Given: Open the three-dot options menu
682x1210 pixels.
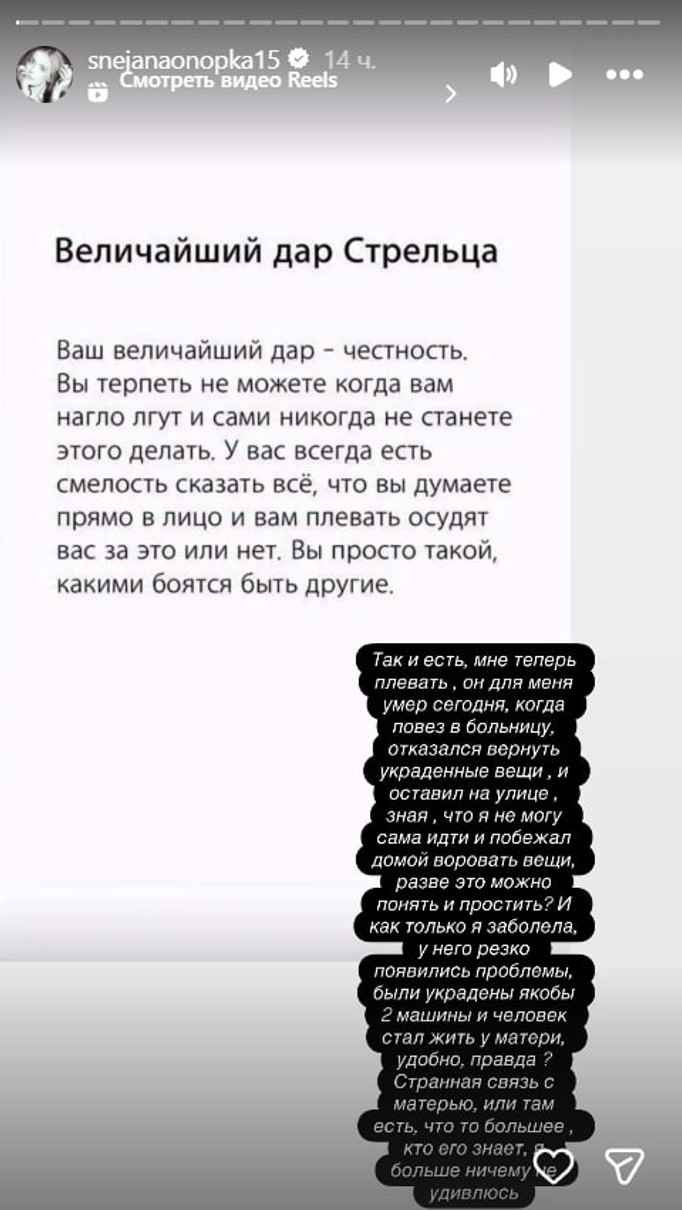Looking at the screenshot, I should tap(625, 74).
